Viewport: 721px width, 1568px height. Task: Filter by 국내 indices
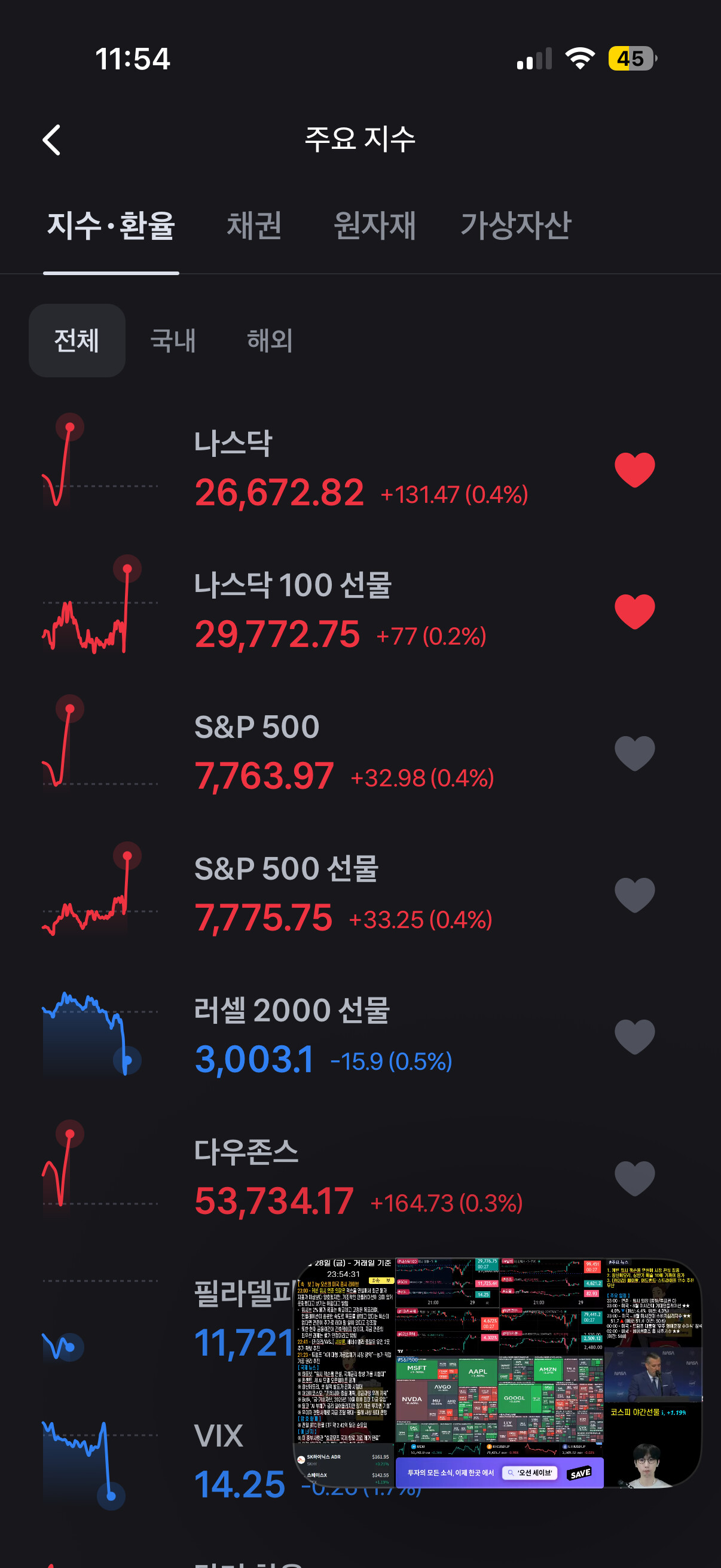pyautogui.click(x=173, y=340)
